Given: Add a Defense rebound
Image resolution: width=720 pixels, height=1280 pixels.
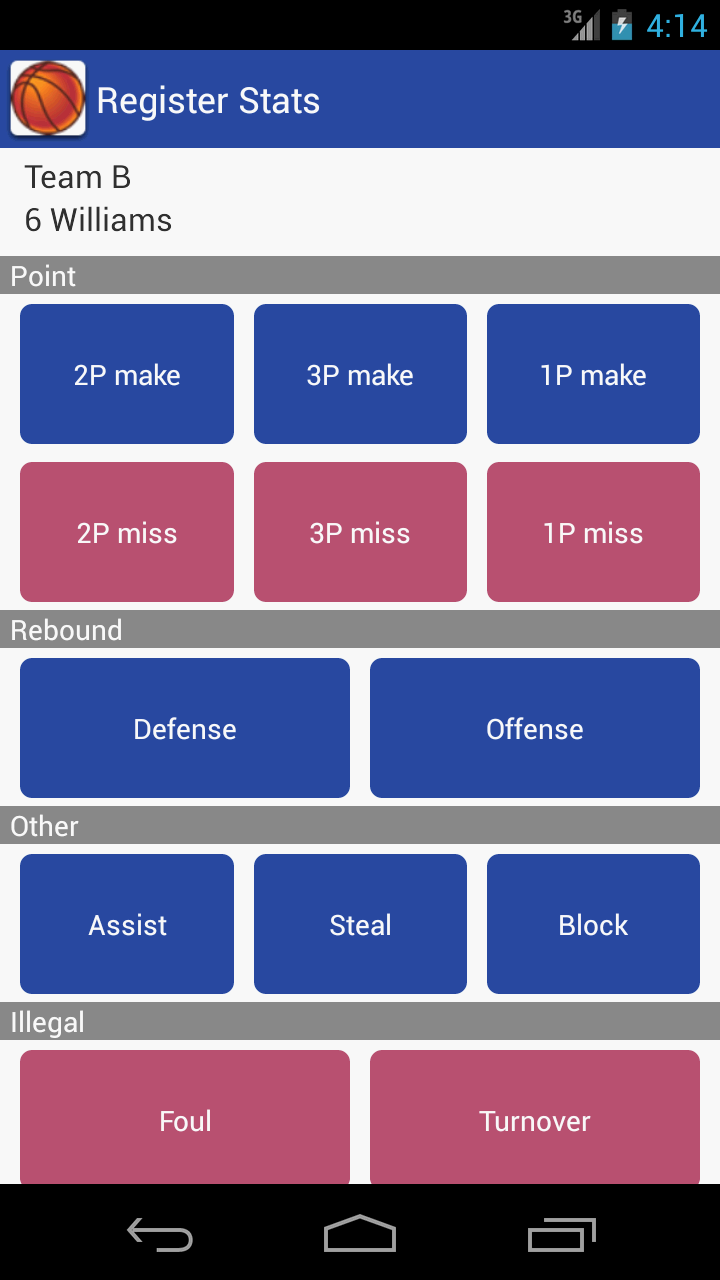Looking at the screenshot, I should pos(185,728).
